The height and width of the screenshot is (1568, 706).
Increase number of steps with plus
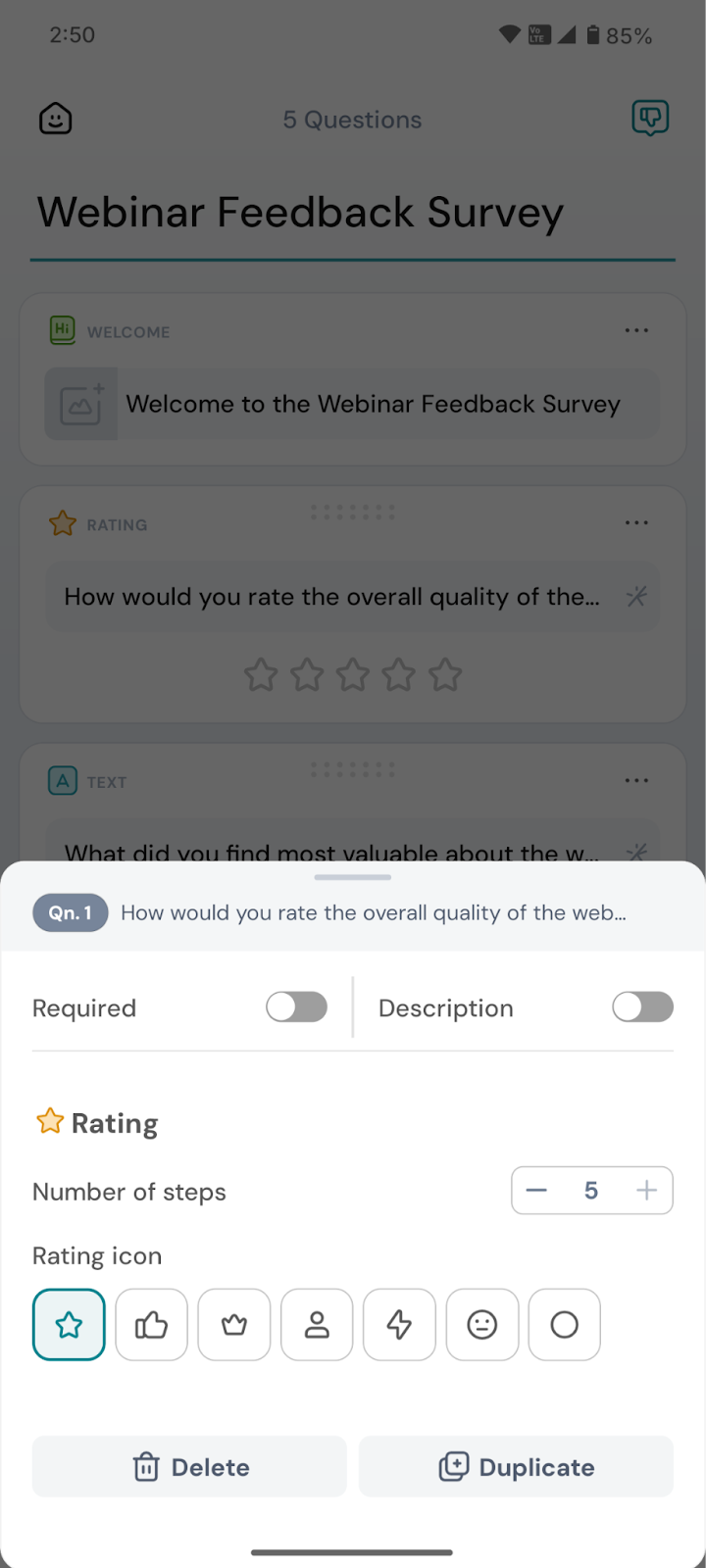click(646, 1191)
